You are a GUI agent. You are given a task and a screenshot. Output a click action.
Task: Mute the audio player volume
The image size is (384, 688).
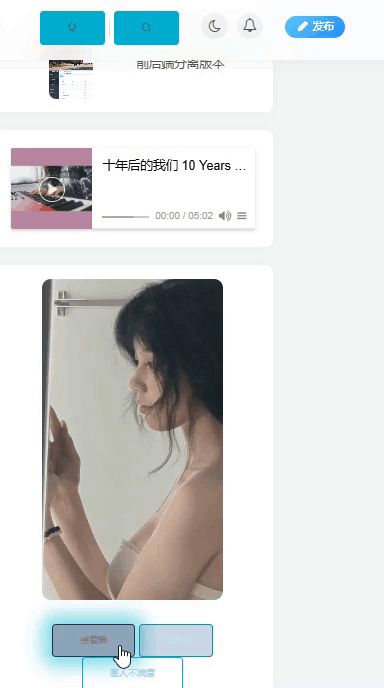[x=225, y=216]
